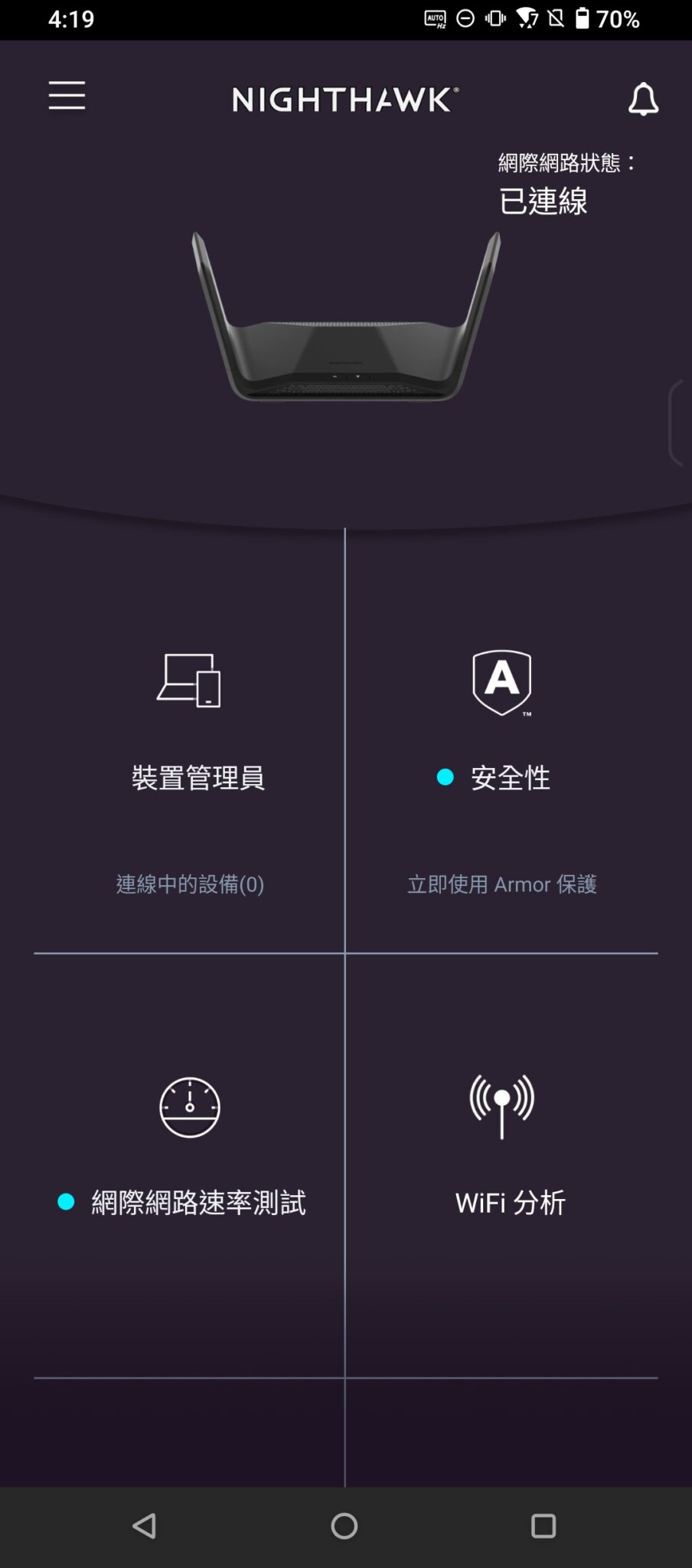Viewport: 692px width, 1568px height.
Task: Open the notifications bell
Action: click(641, 98)
